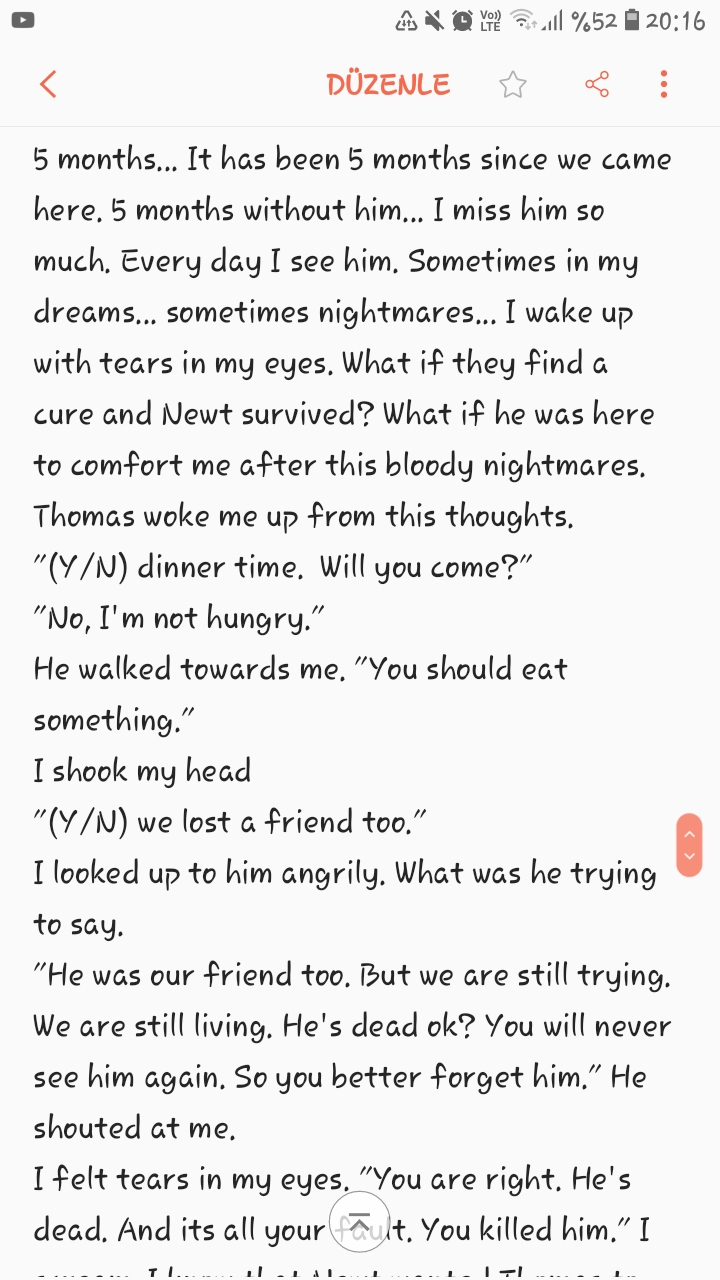This screenshot has height=1280, width=720.
Task: Tap the orange scroll handle
Action: click(689, 845)
